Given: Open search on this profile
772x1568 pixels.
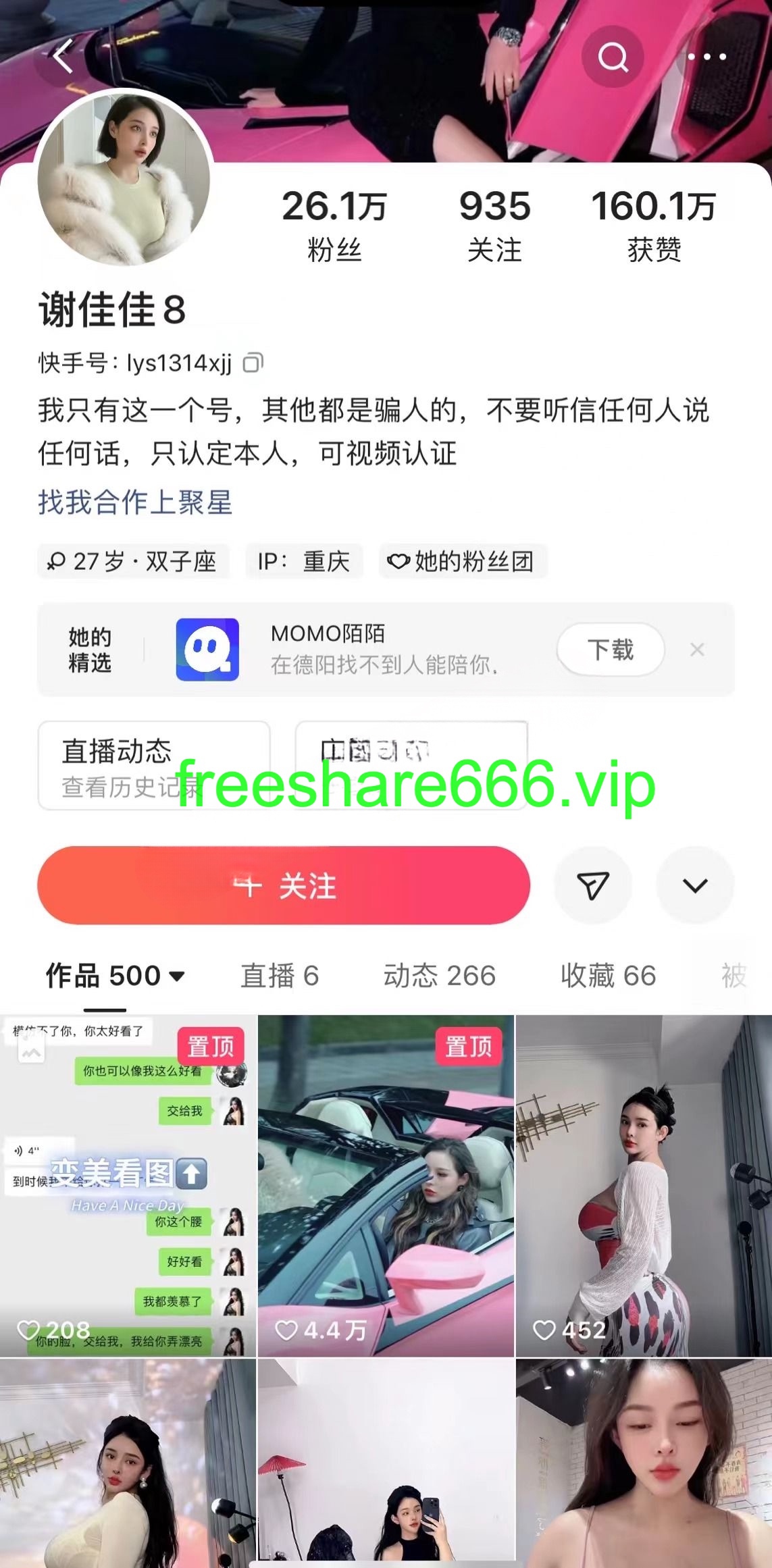Looking at the screenshot, I should coord(613,57).
